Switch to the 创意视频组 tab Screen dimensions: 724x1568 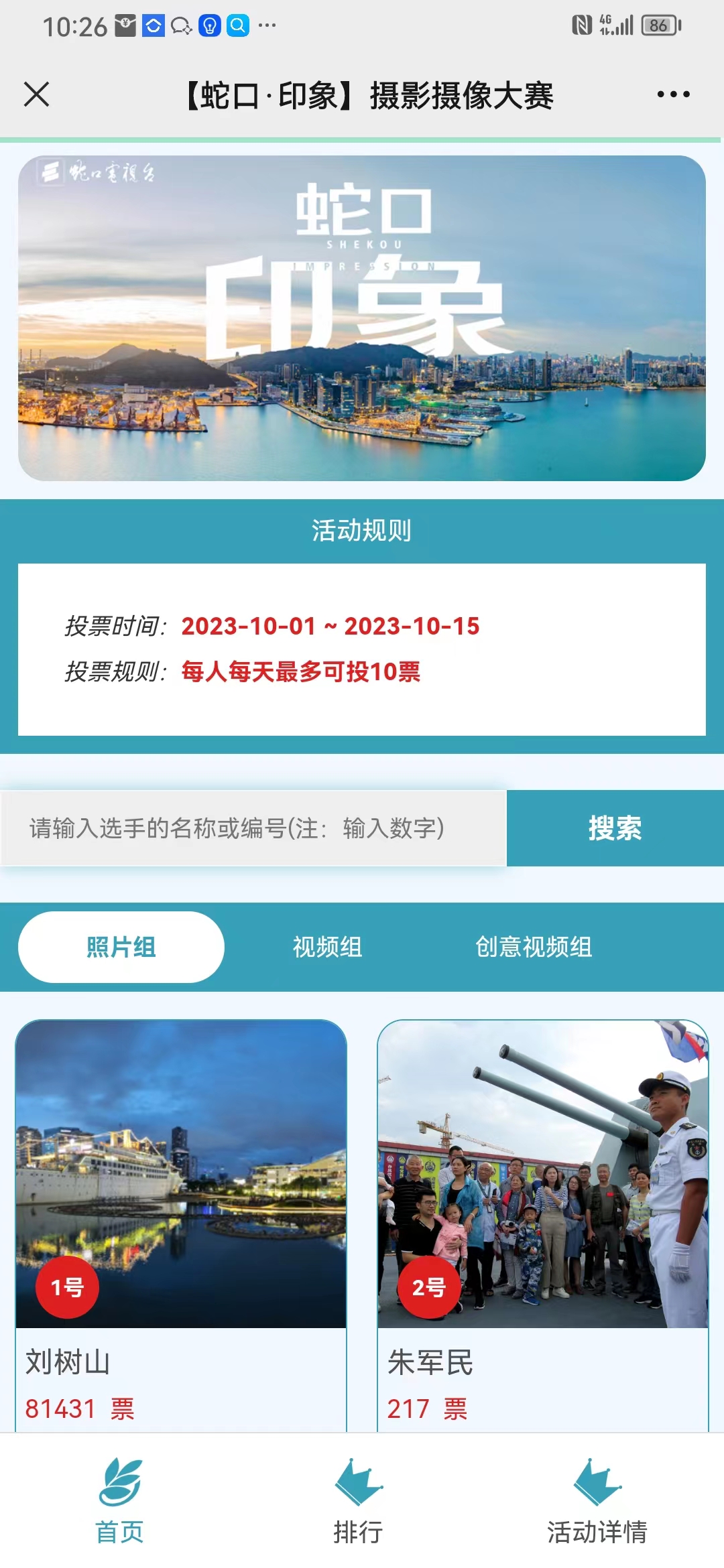click(534, 947)
